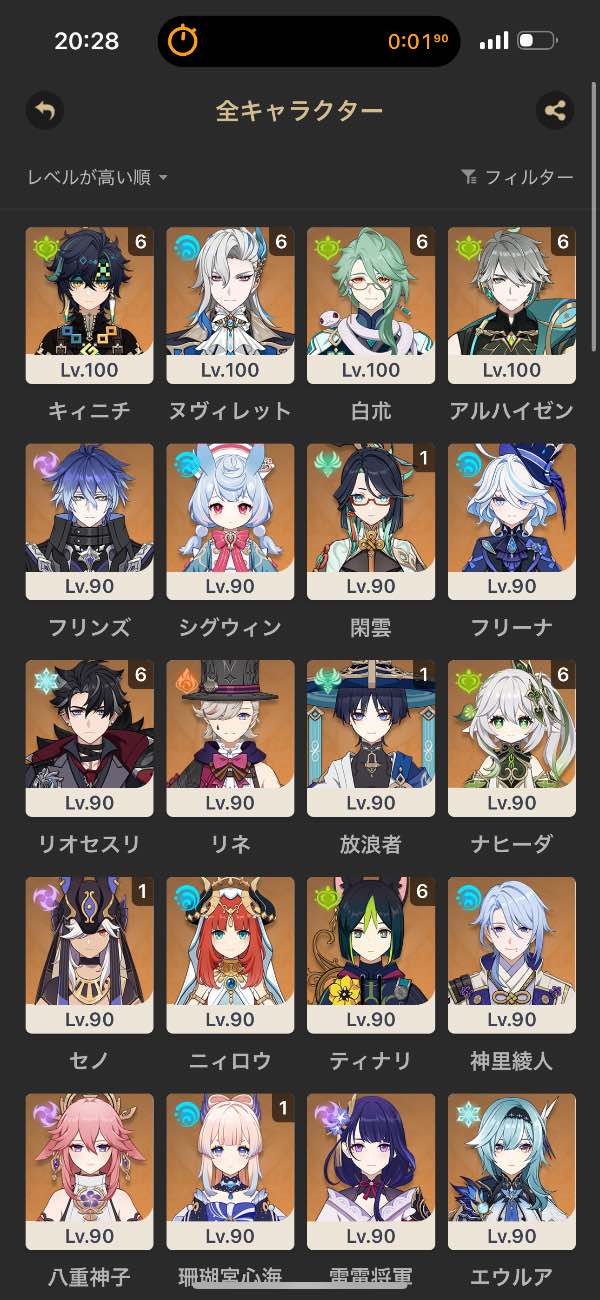View 閑雲 character details

point(371,522)
